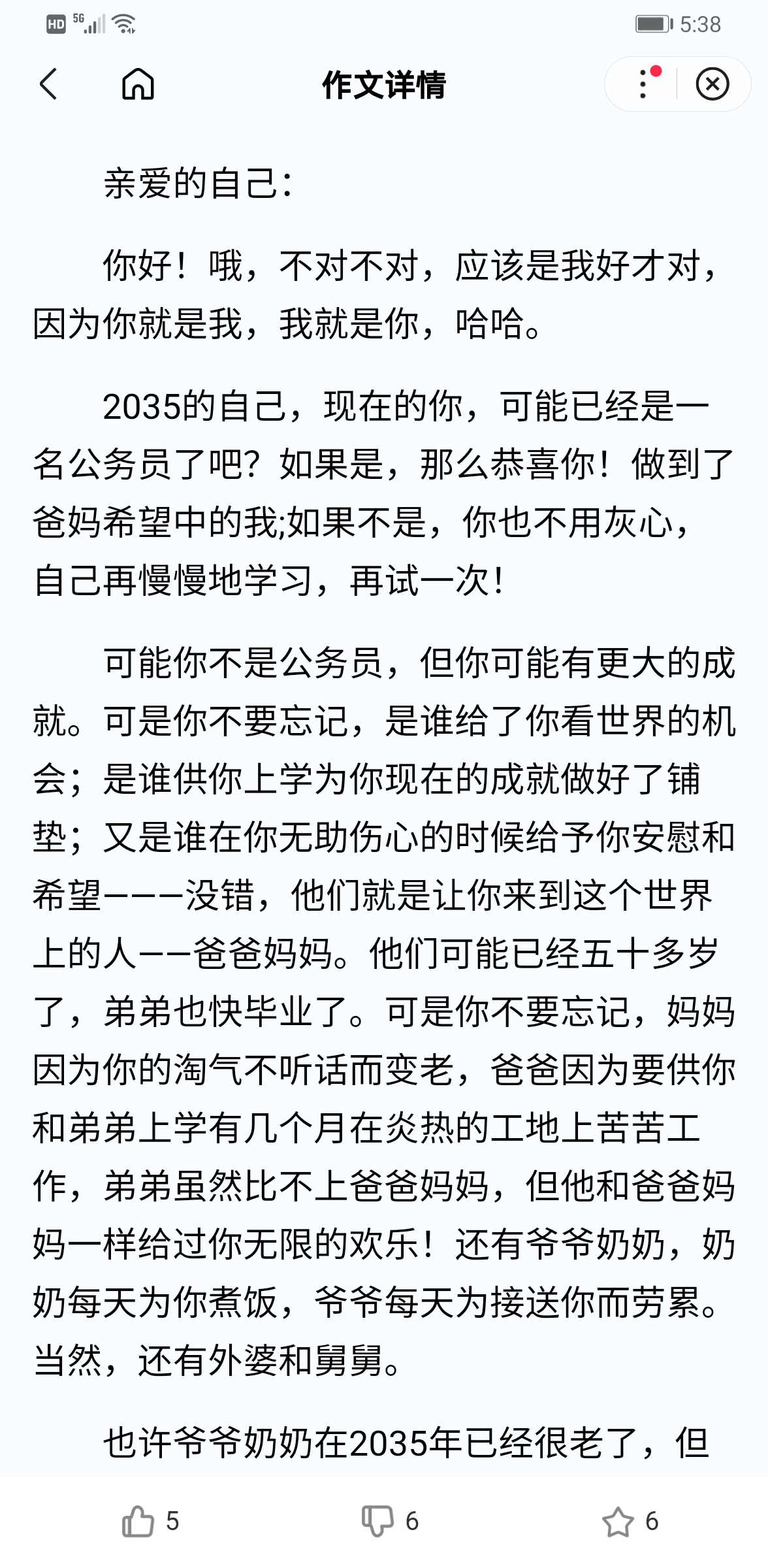
Task: Like this essay with the thumbs-up icon
Action: click(x=138, y=1522)
